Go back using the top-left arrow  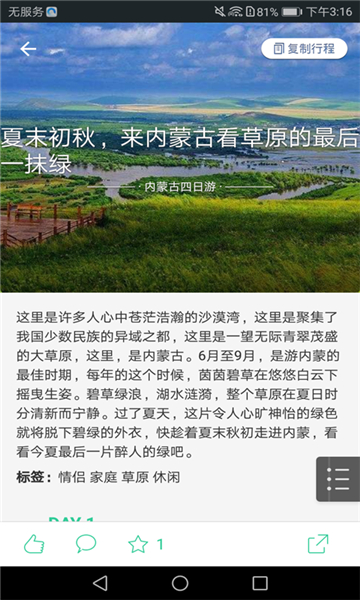(28, 49)
